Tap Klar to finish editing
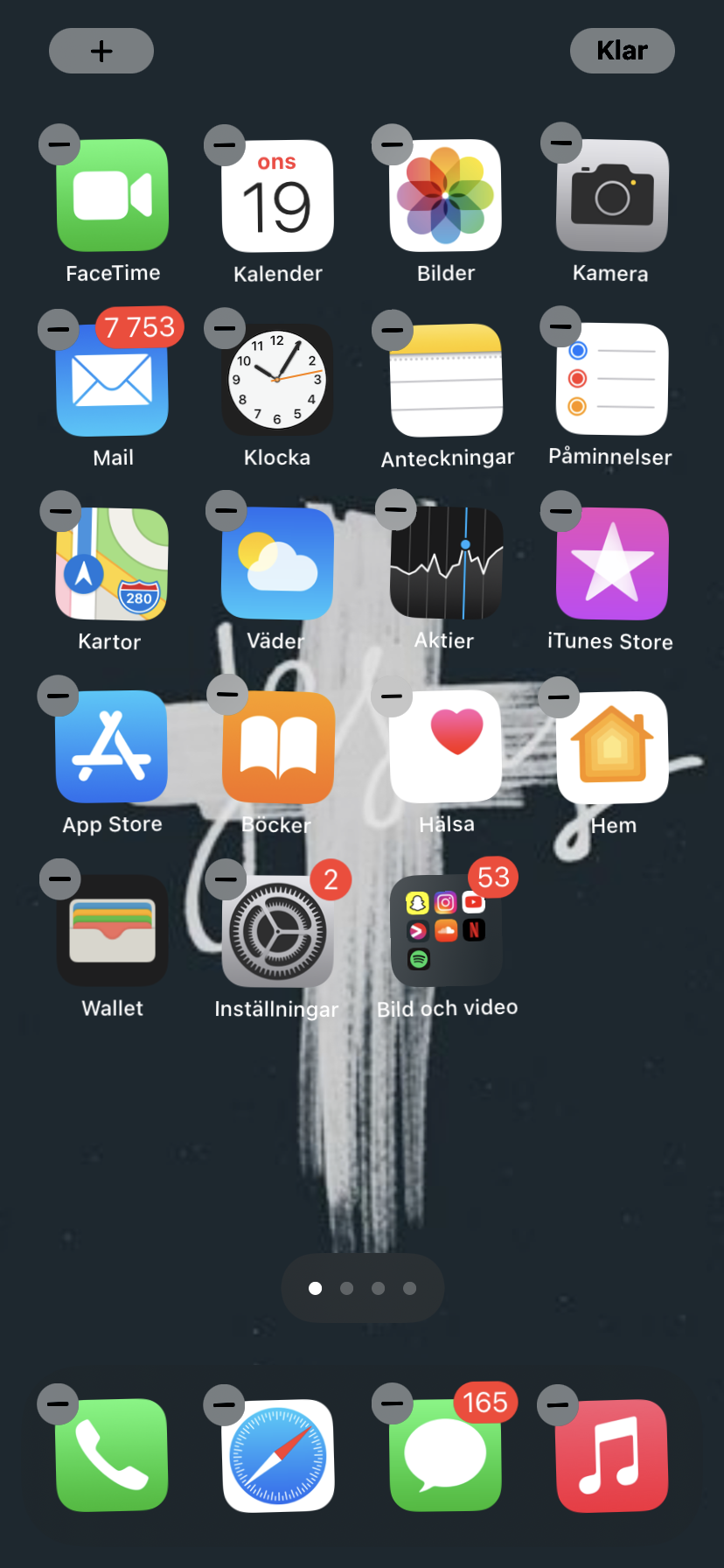Viewport: 724px width, 1568px height. (622, 51)
